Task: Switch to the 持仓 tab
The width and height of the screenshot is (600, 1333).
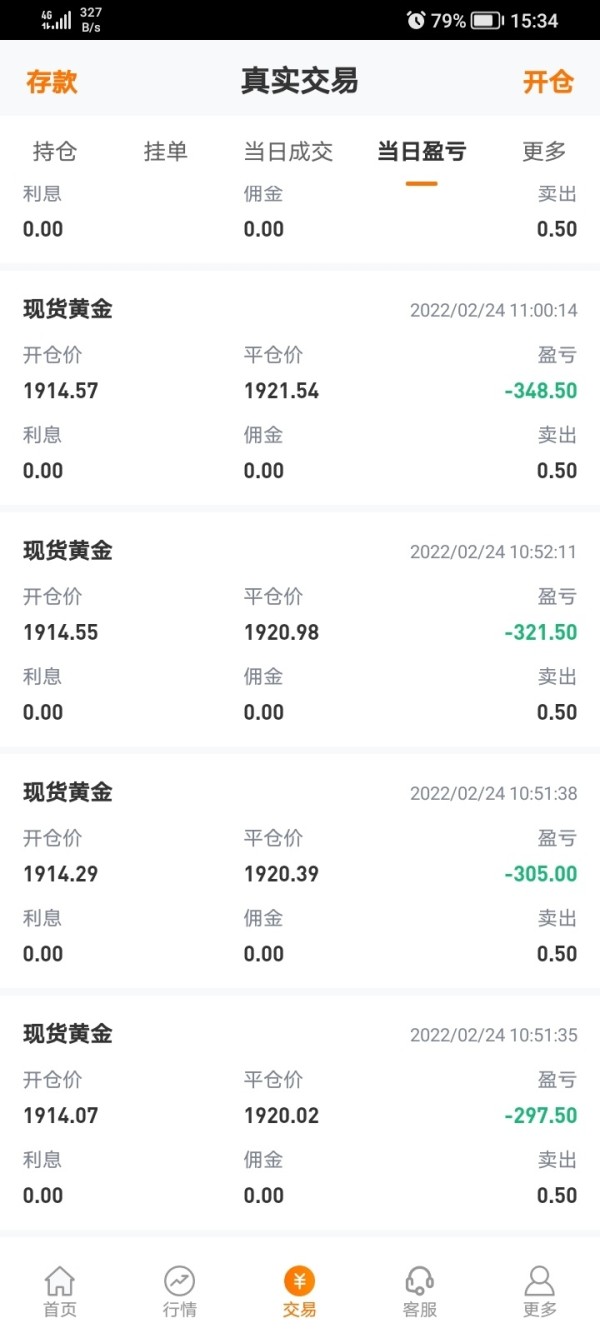Action: point(55,151)
